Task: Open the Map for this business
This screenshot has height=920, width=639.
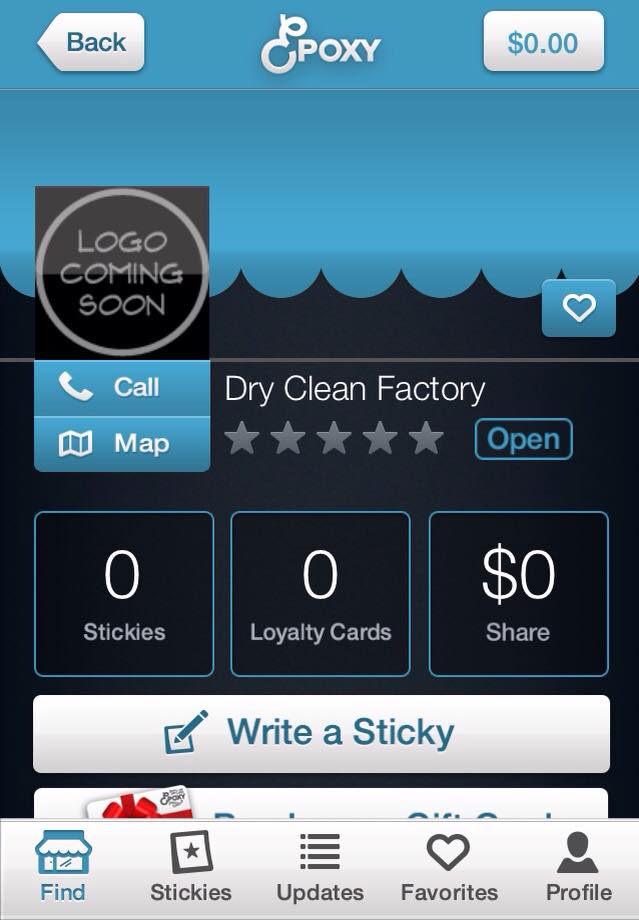Action: (x=122, y=443)
